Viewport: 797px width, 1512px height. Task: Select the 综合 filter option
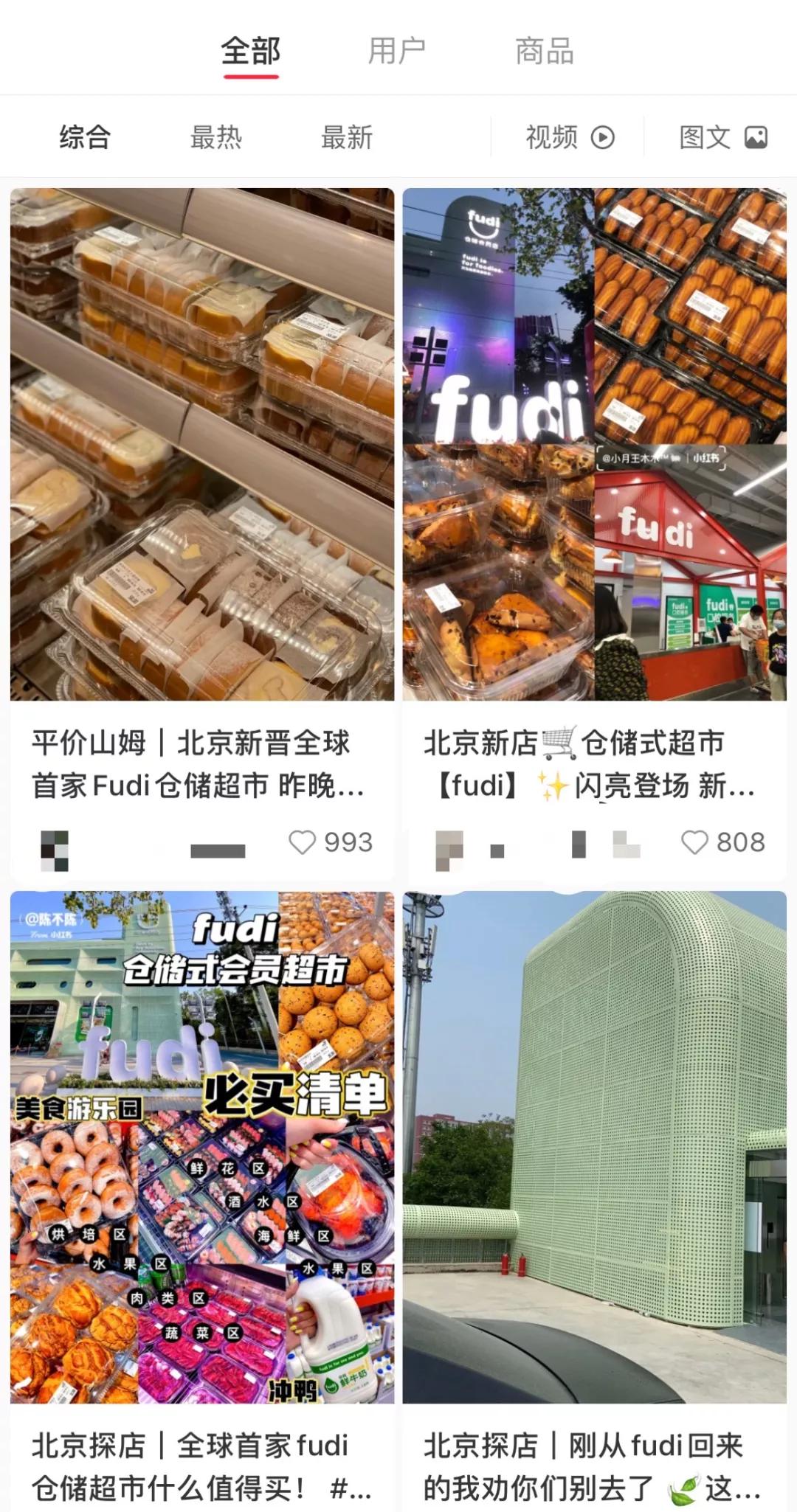83,137
